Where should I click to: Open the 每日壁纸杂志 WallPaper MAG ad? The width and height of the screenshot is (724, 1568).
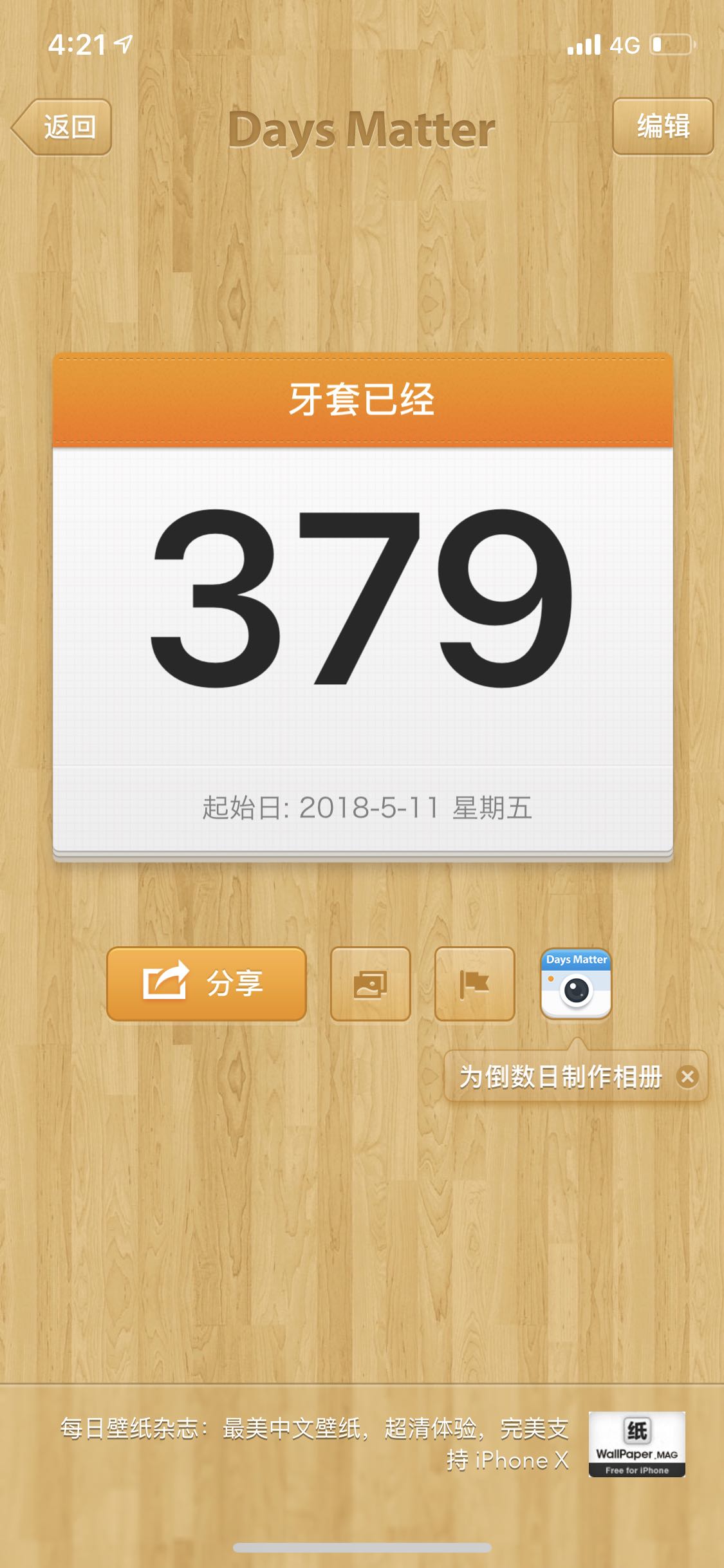(x=373, y=1444)
